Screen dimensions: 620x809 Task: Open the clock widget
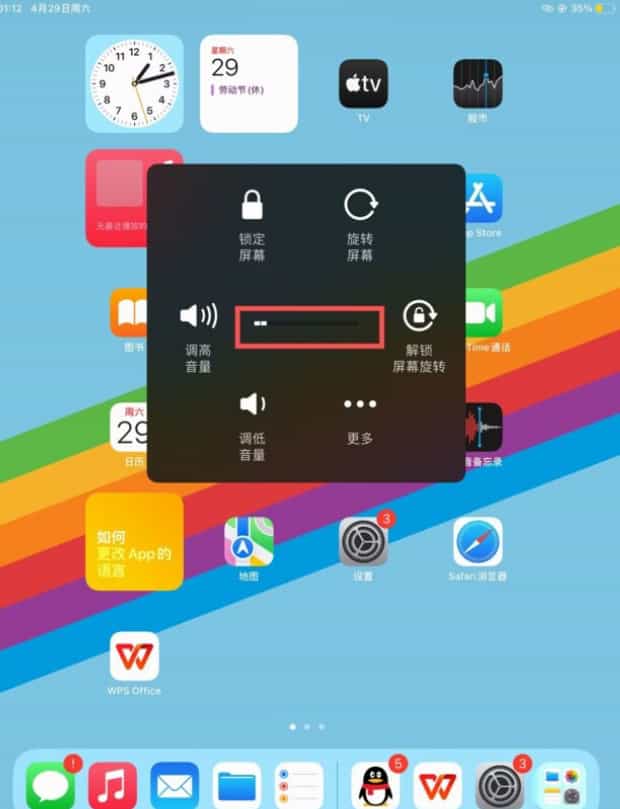click(134, 84)
